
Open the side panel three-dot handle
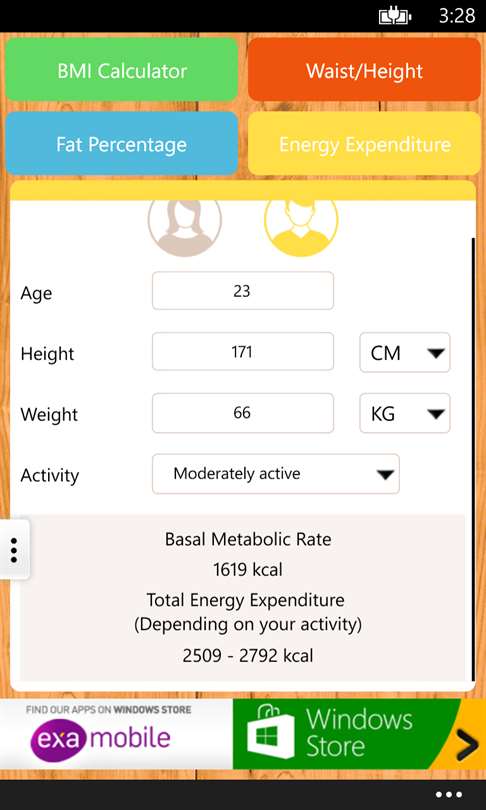coord(14,550)
